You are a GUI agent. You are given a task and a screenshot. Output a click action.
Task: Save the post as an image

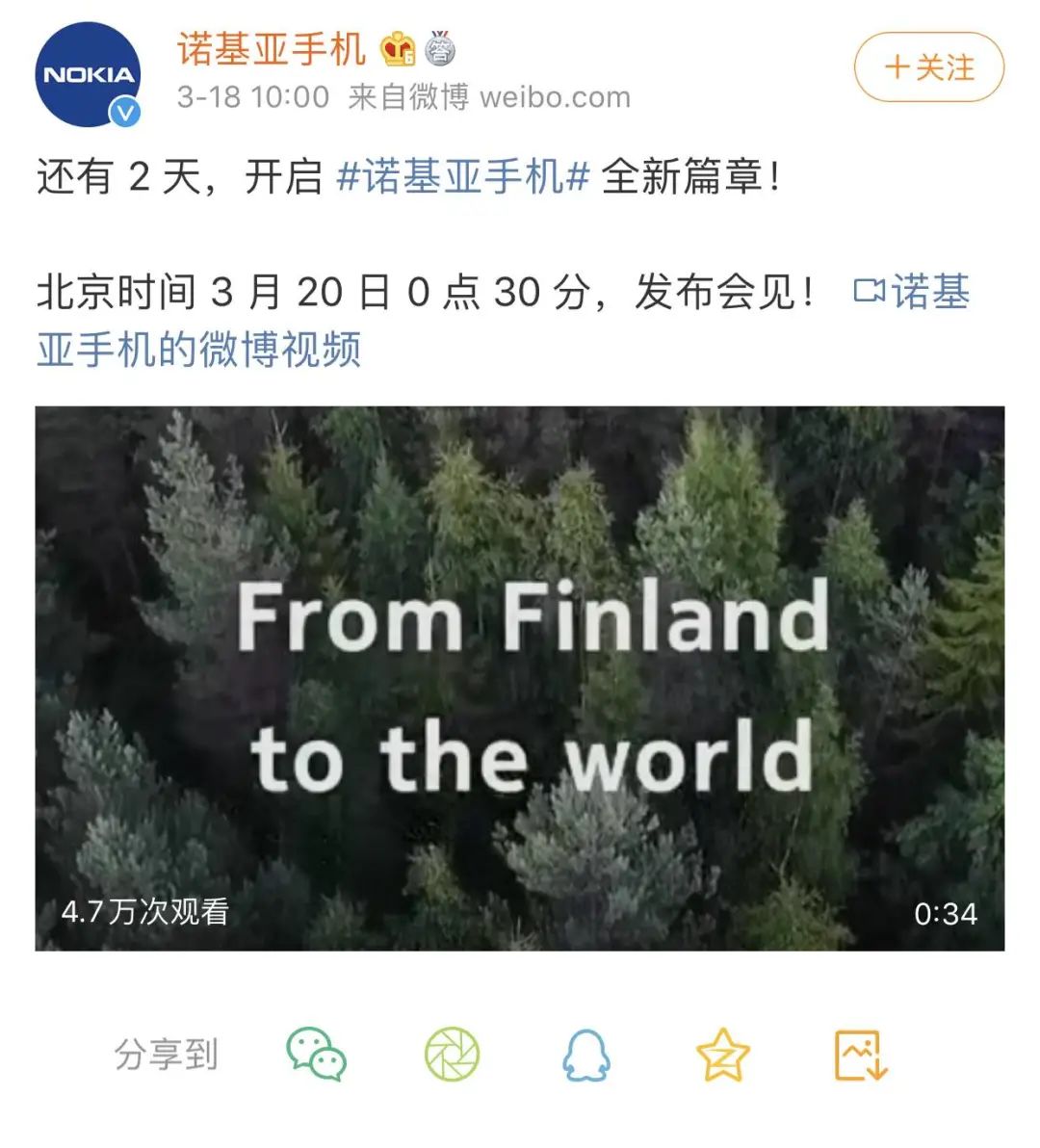(859, 1054)
